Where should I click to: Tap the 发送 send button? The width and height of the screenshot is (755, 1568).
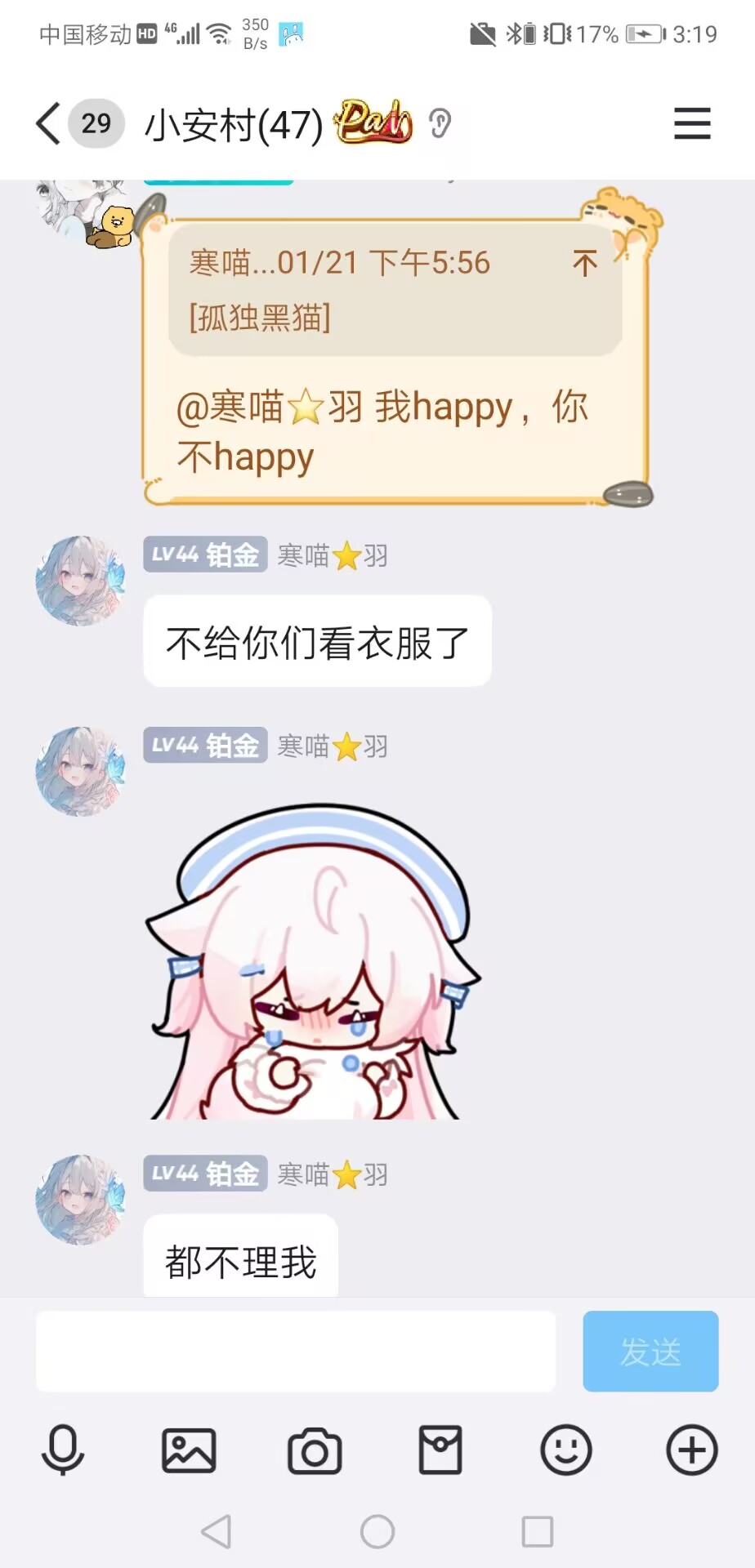[650, 1351]
